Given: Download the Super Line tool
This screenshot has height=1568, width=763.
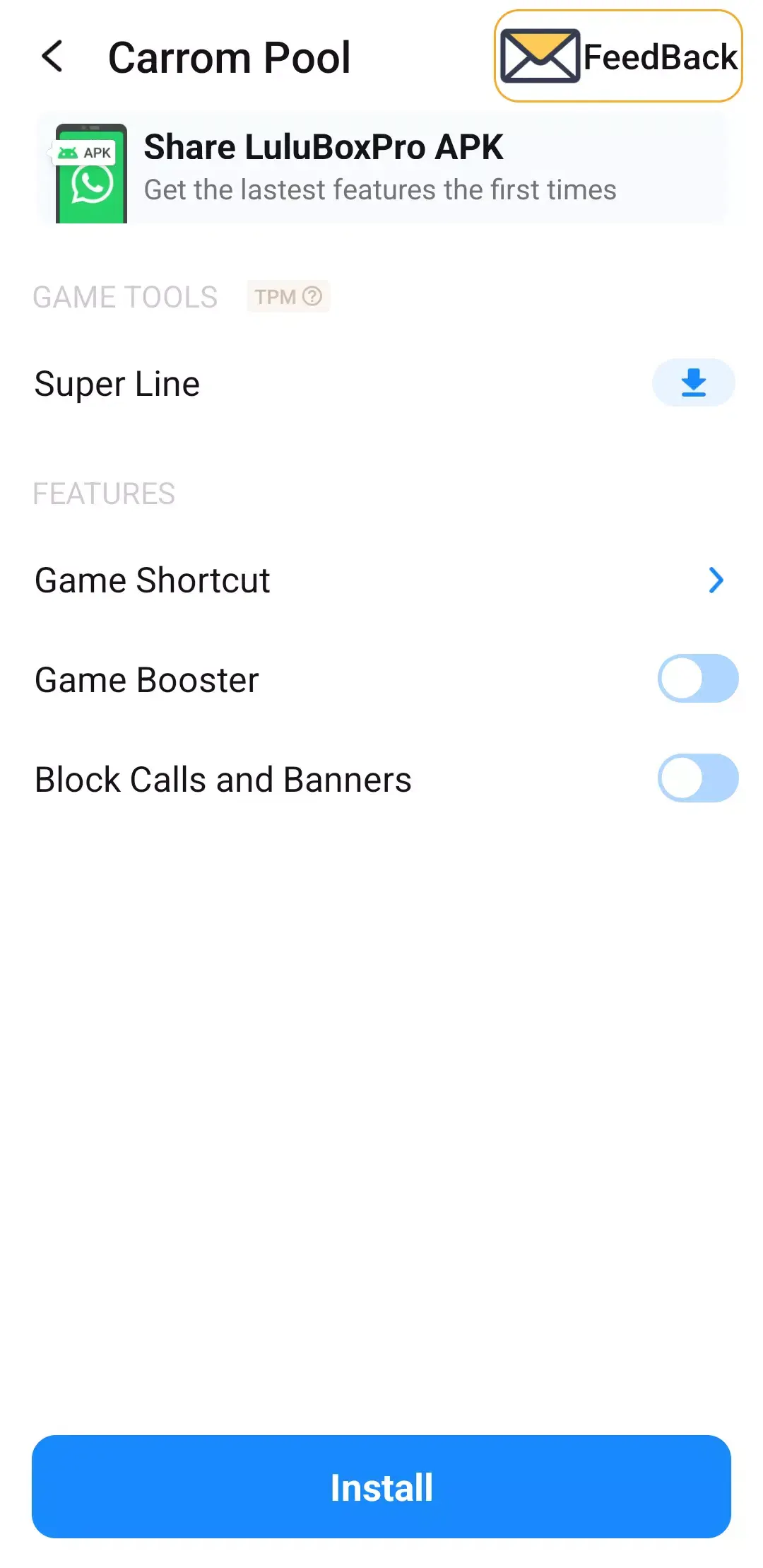Looking at the screenshot, I should click(x=693, y=382).
